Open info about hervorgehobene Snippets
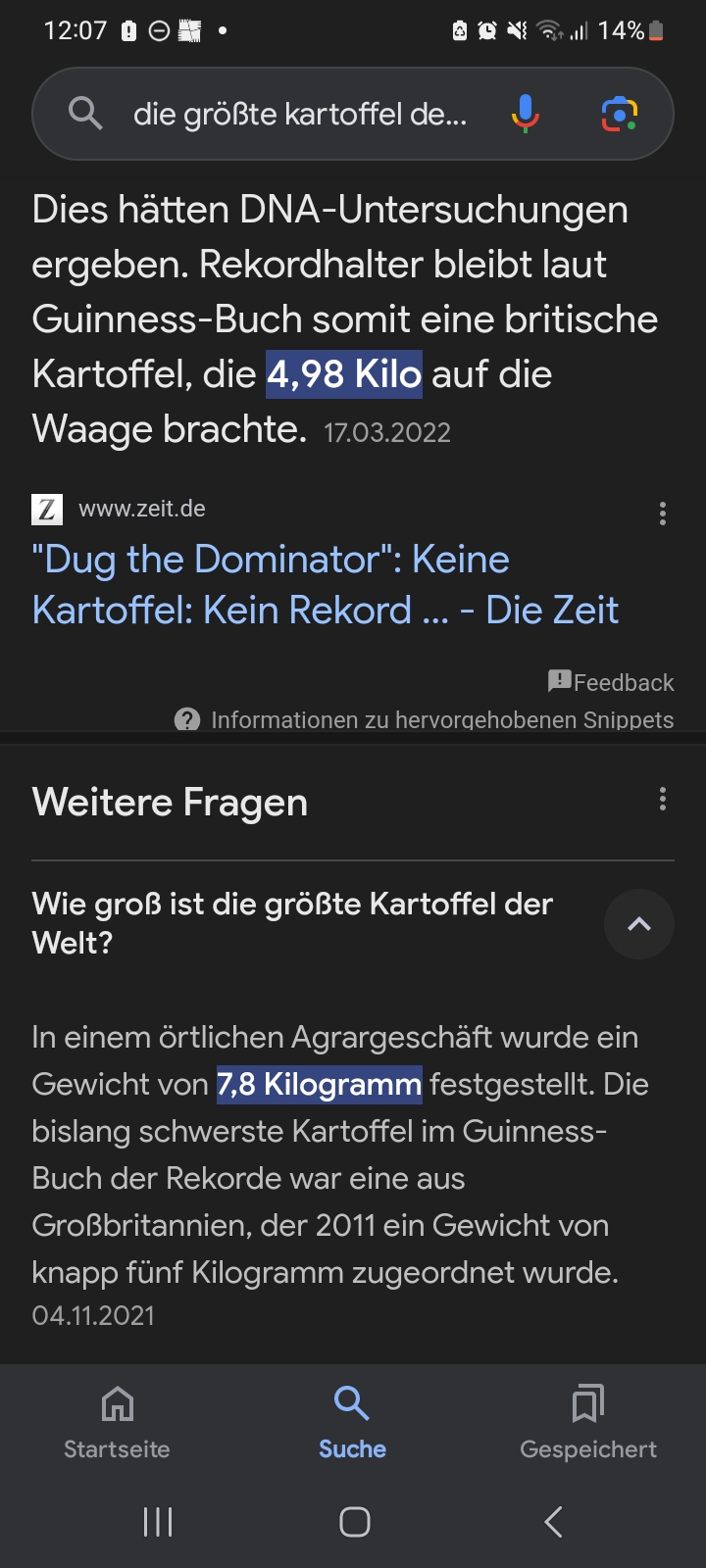 (x=424, y=720)
